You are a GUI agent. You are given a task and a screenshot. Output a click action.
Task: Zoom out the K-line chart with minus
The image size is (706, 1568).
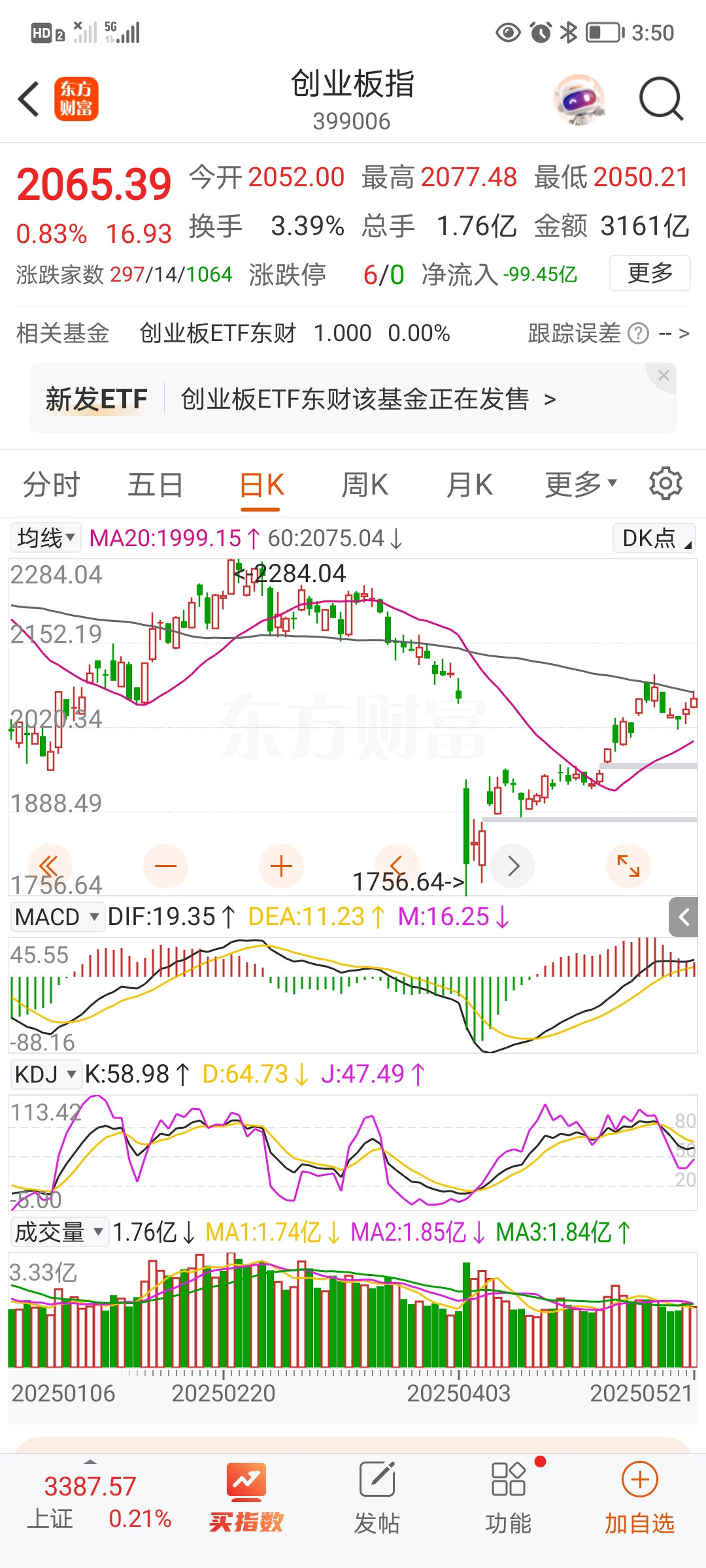pyautogui.click(x=165, y=866)
